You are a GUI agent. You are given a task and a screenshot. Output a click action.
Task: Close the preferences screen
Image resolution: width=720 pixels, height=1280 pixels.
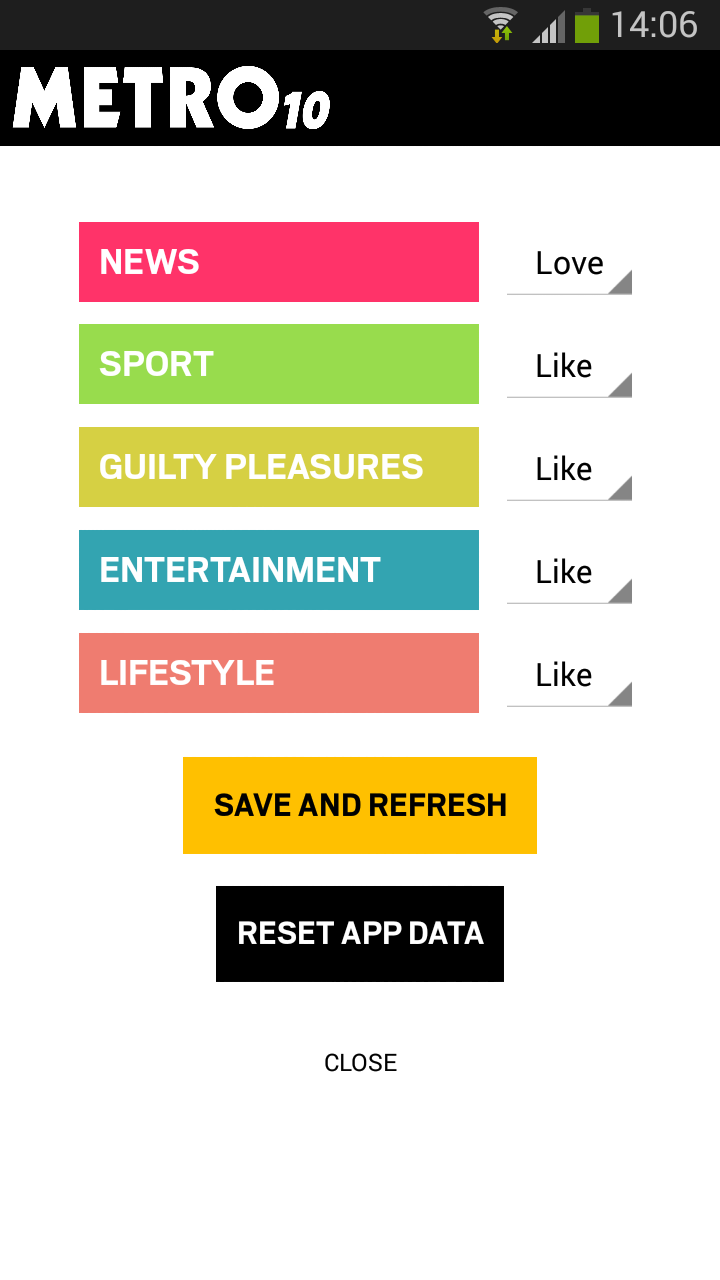360,1063
